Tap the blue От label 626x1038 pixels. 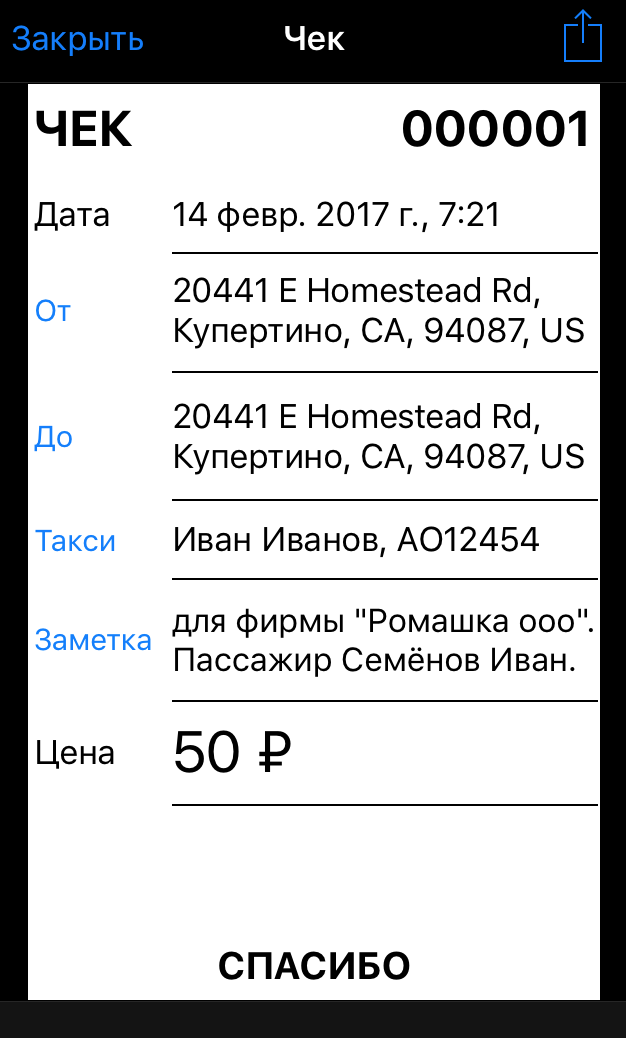pyautogui.click(x=53, y=311)
